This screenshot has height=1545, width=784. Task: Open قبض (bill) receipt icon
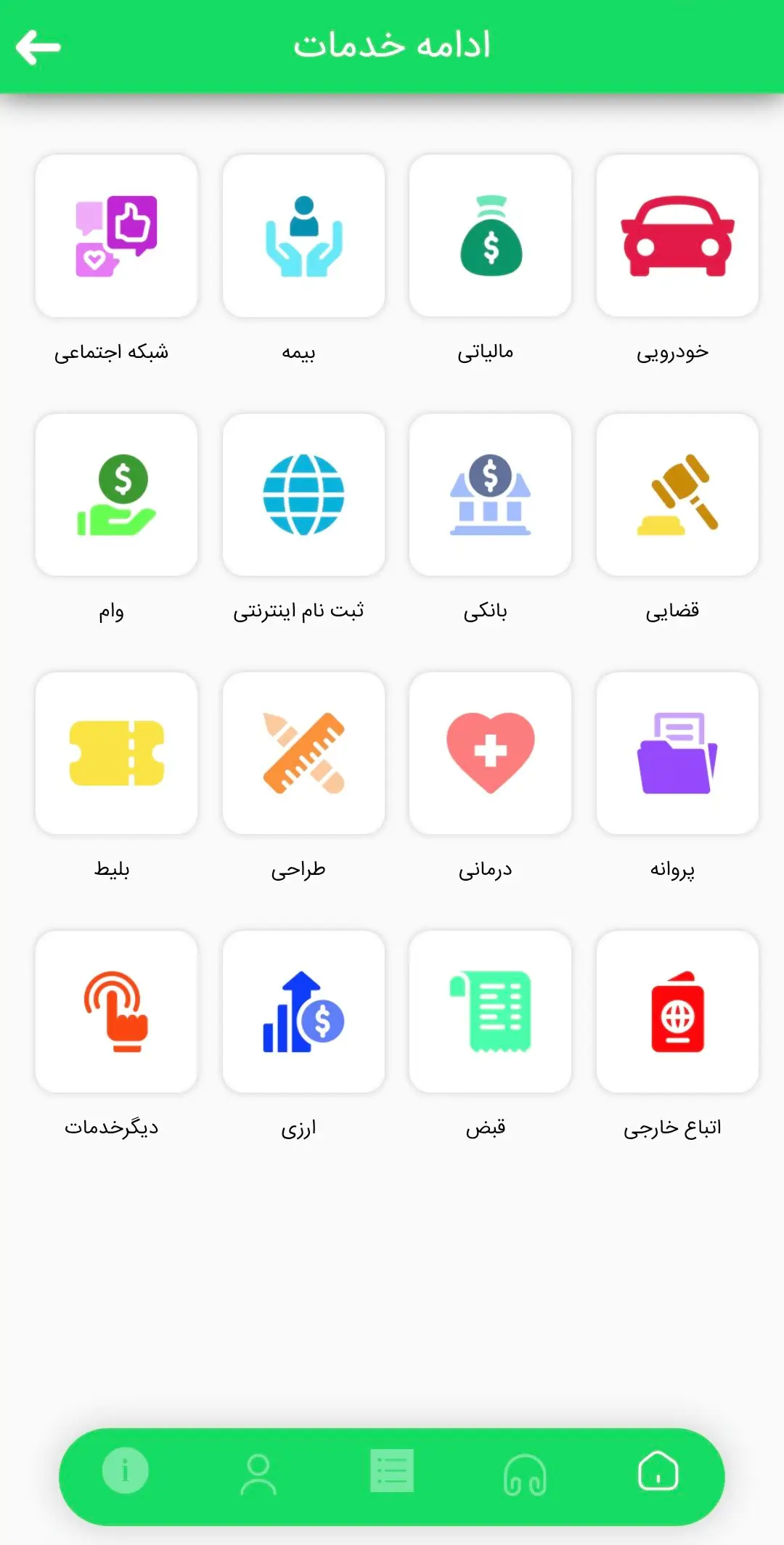(x=490, y=1011)
